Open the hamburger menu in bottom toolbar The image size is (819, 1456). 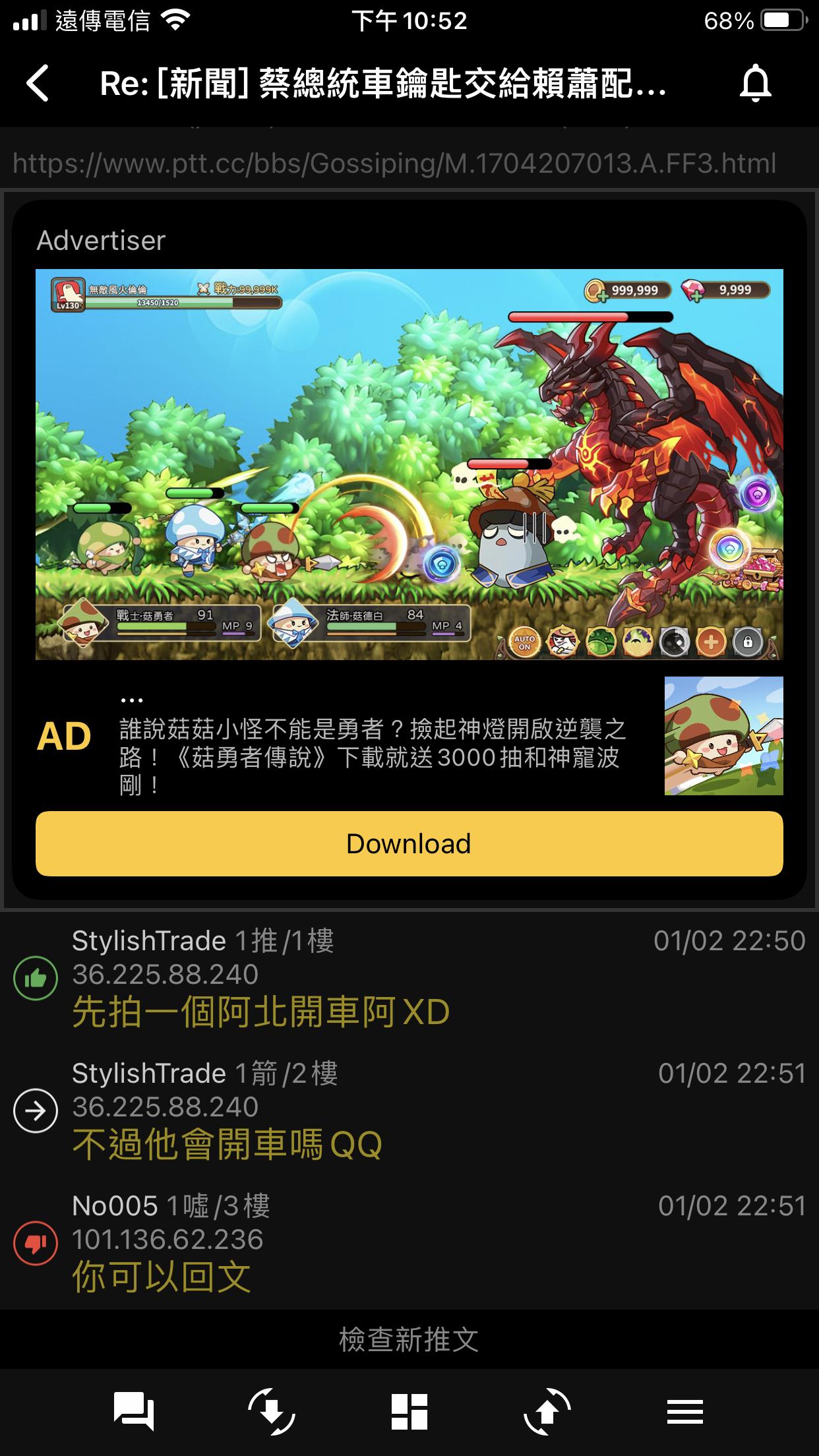(684, 1412)
